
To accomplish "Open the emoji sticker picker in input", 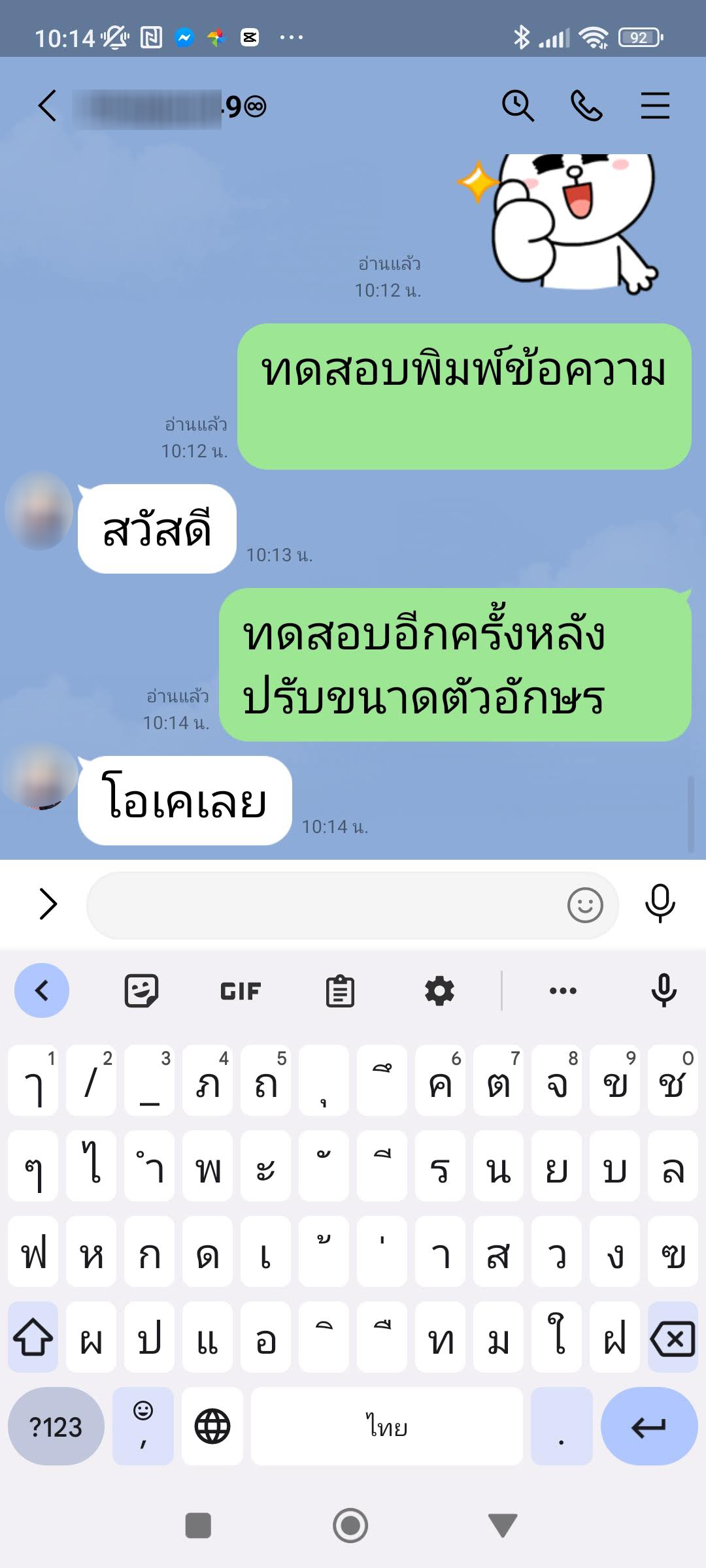I will coord(584,905).
